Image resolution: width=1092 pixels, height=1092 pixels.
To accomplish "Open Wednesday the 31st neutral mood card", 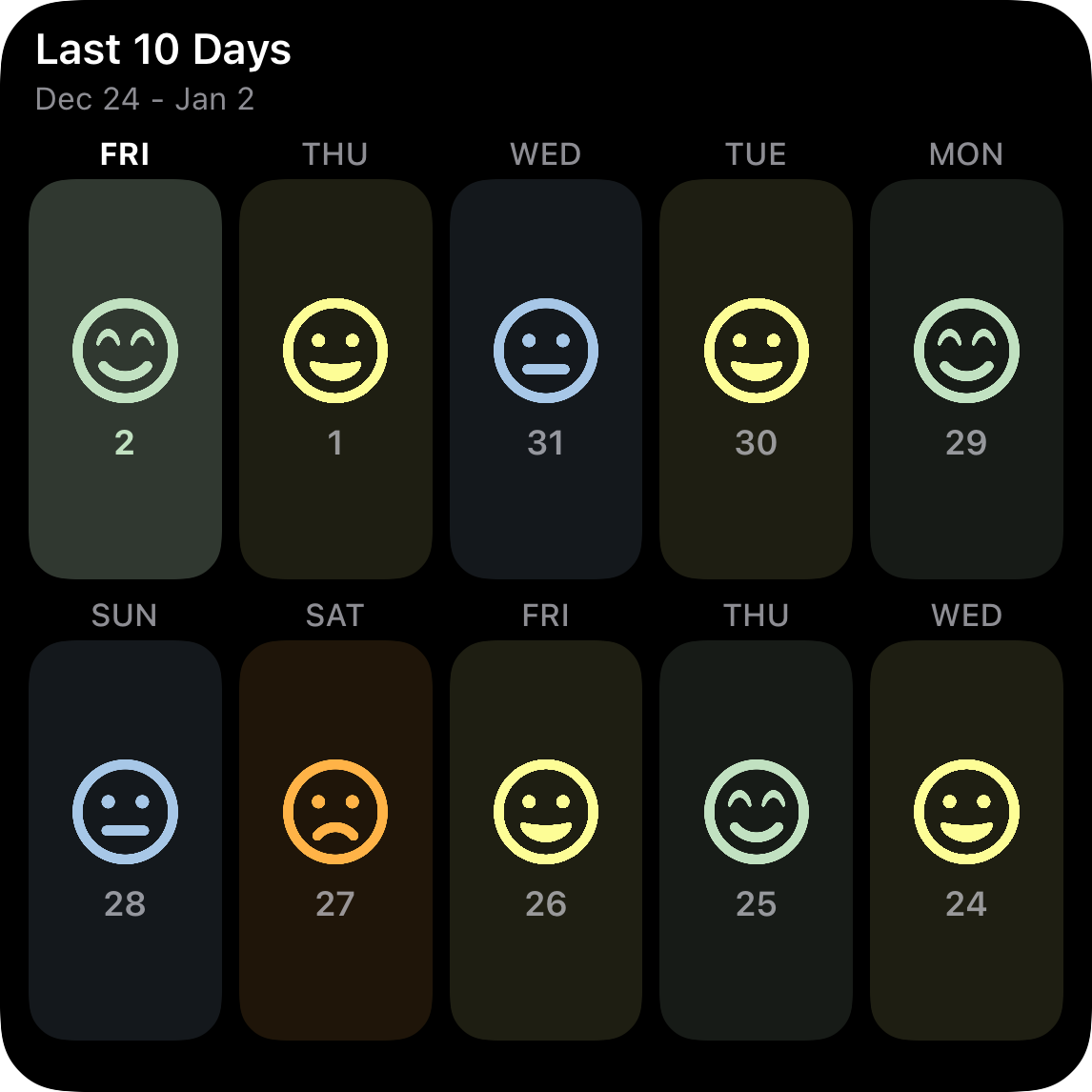I will (546, 378).
